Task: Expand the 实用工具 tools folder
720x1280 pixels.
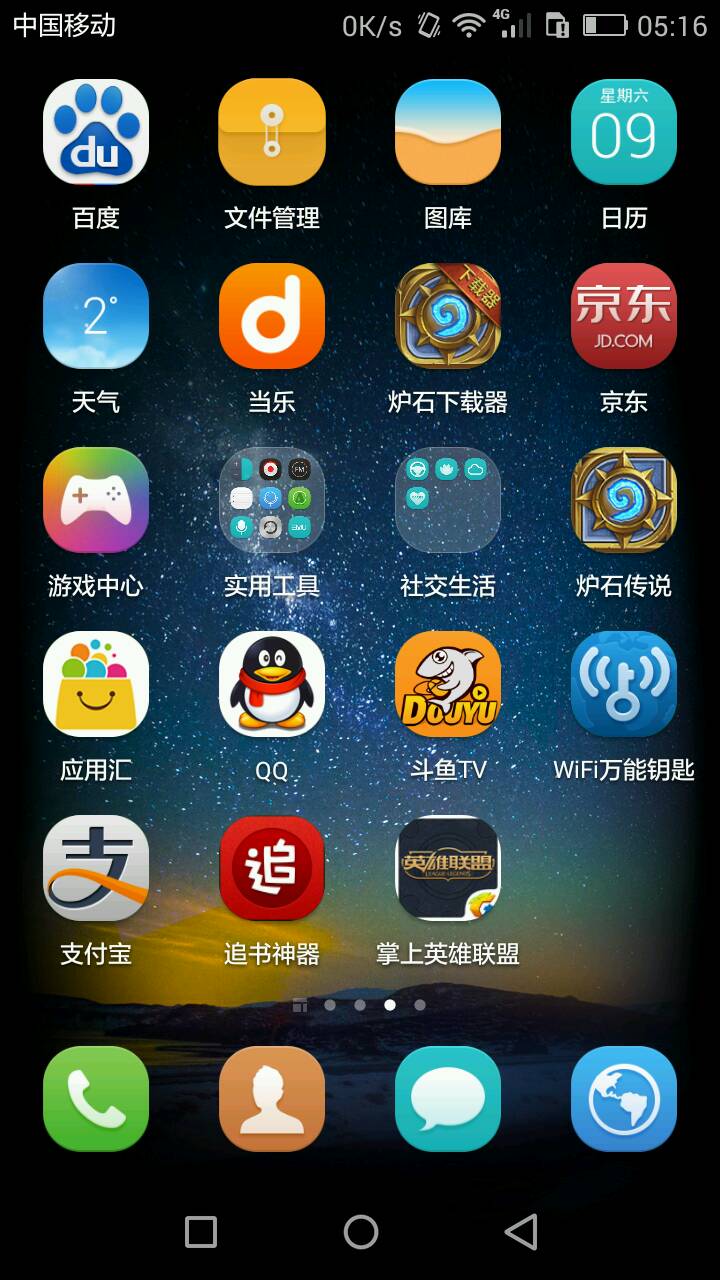Action: (272, 500)
